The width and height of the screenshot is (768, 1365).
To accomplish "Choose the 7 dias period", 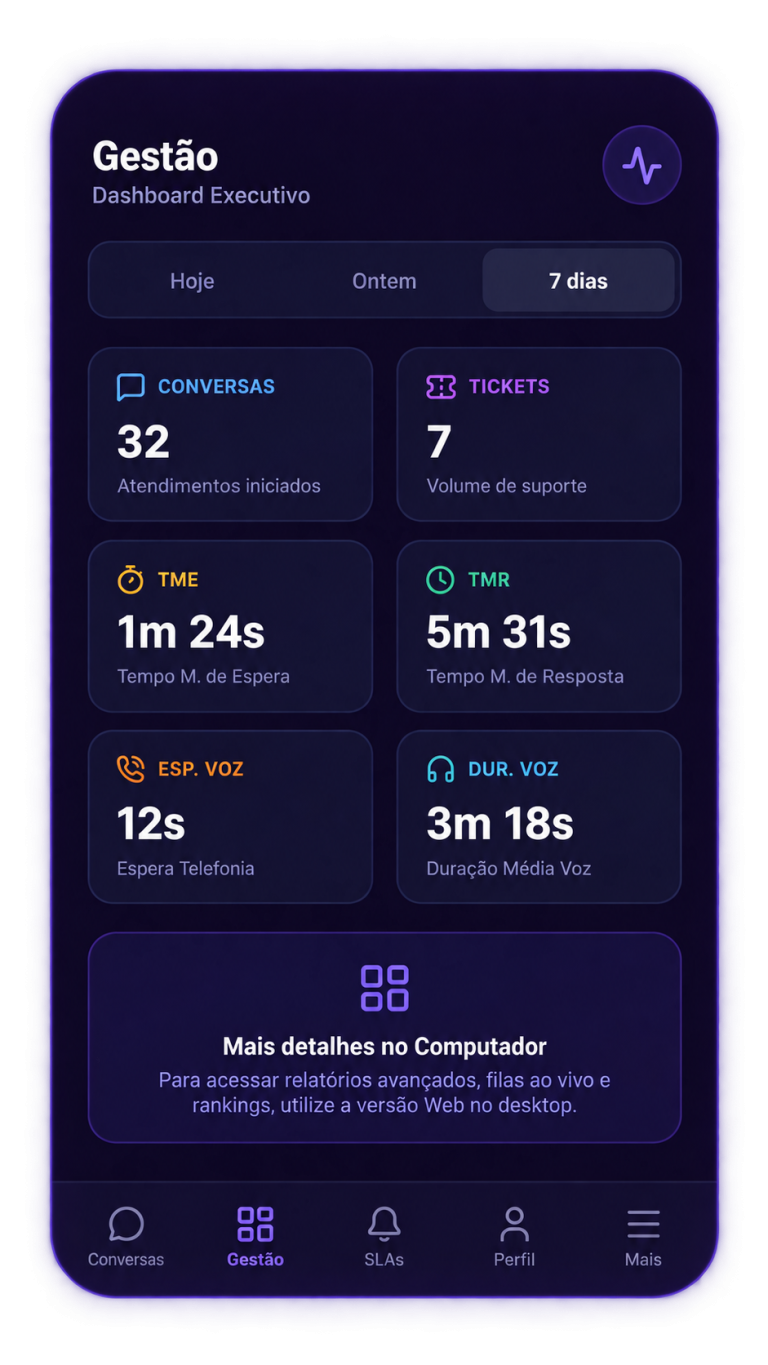I will (x=578, y=281).
